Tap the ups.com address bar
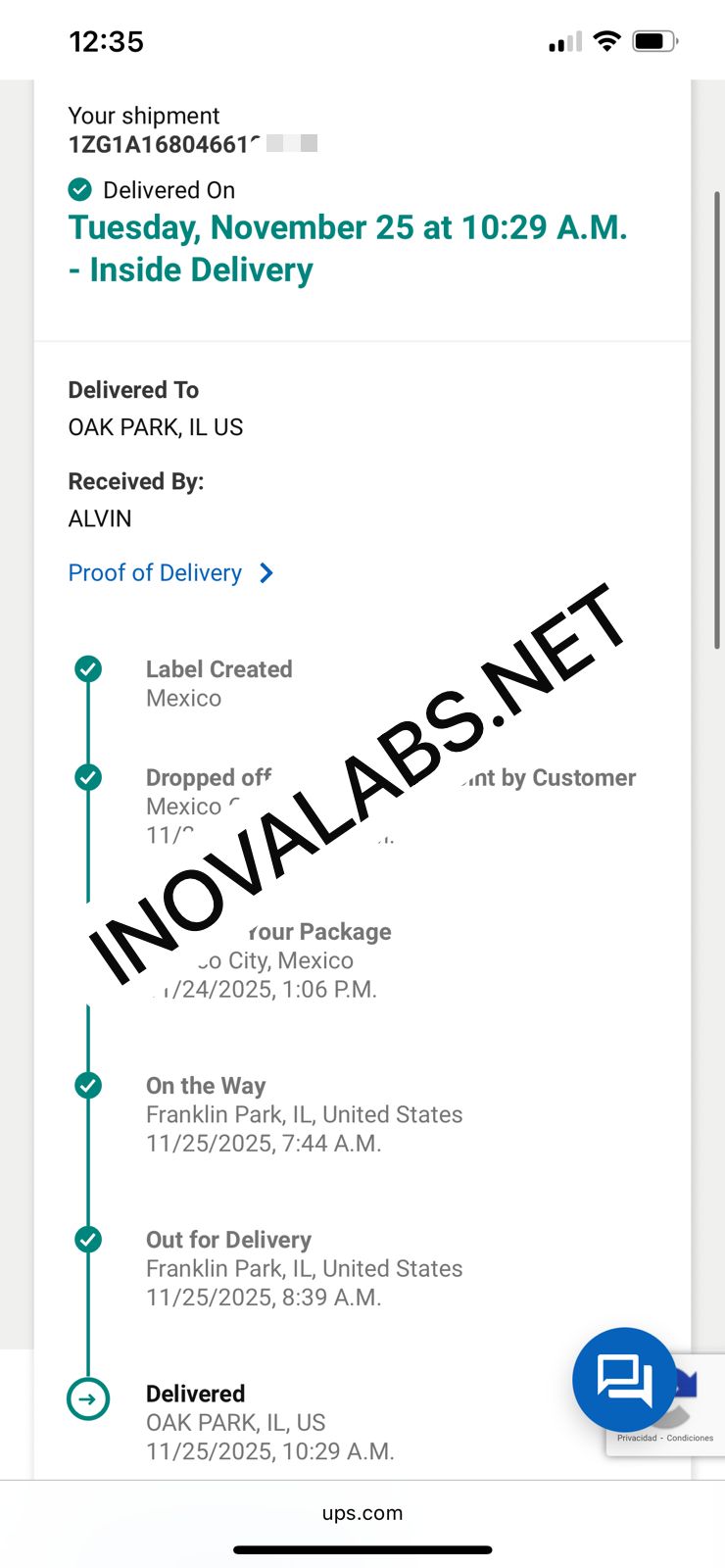This screenshot has width=725, height=1568. click(x=362, y=1513)
